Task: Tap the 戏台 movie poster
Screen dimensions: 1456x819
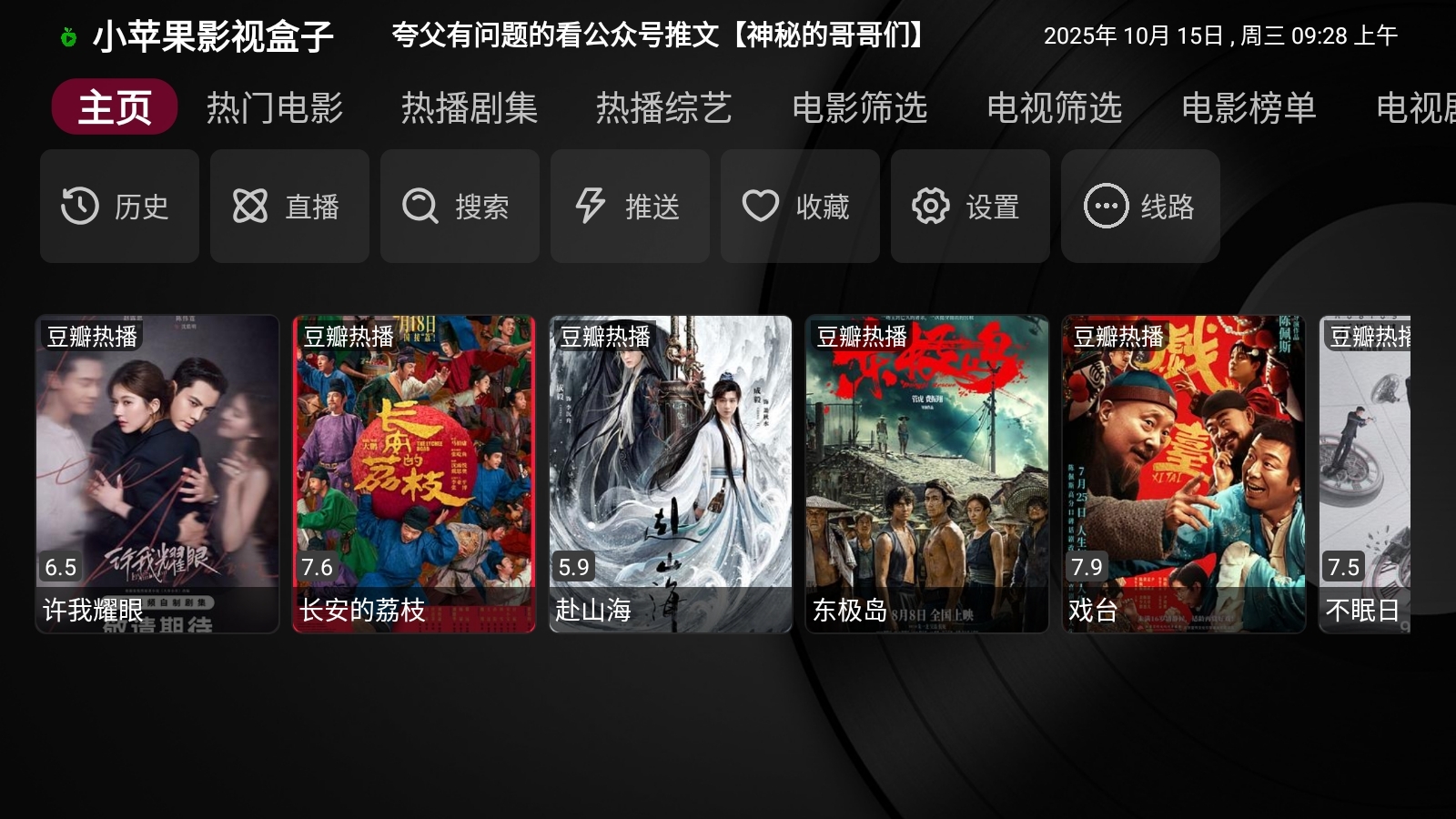Action: [x=1184, y=473]
